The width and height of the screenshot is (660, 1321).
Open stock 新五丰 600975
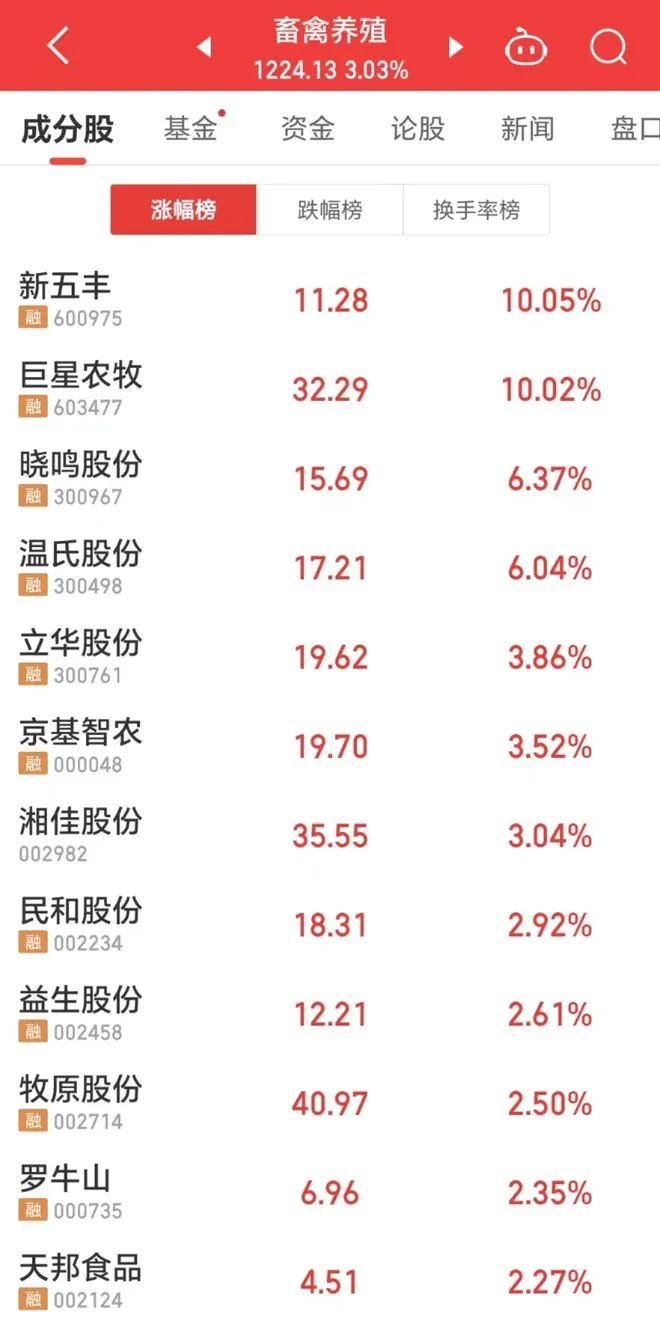330,300
